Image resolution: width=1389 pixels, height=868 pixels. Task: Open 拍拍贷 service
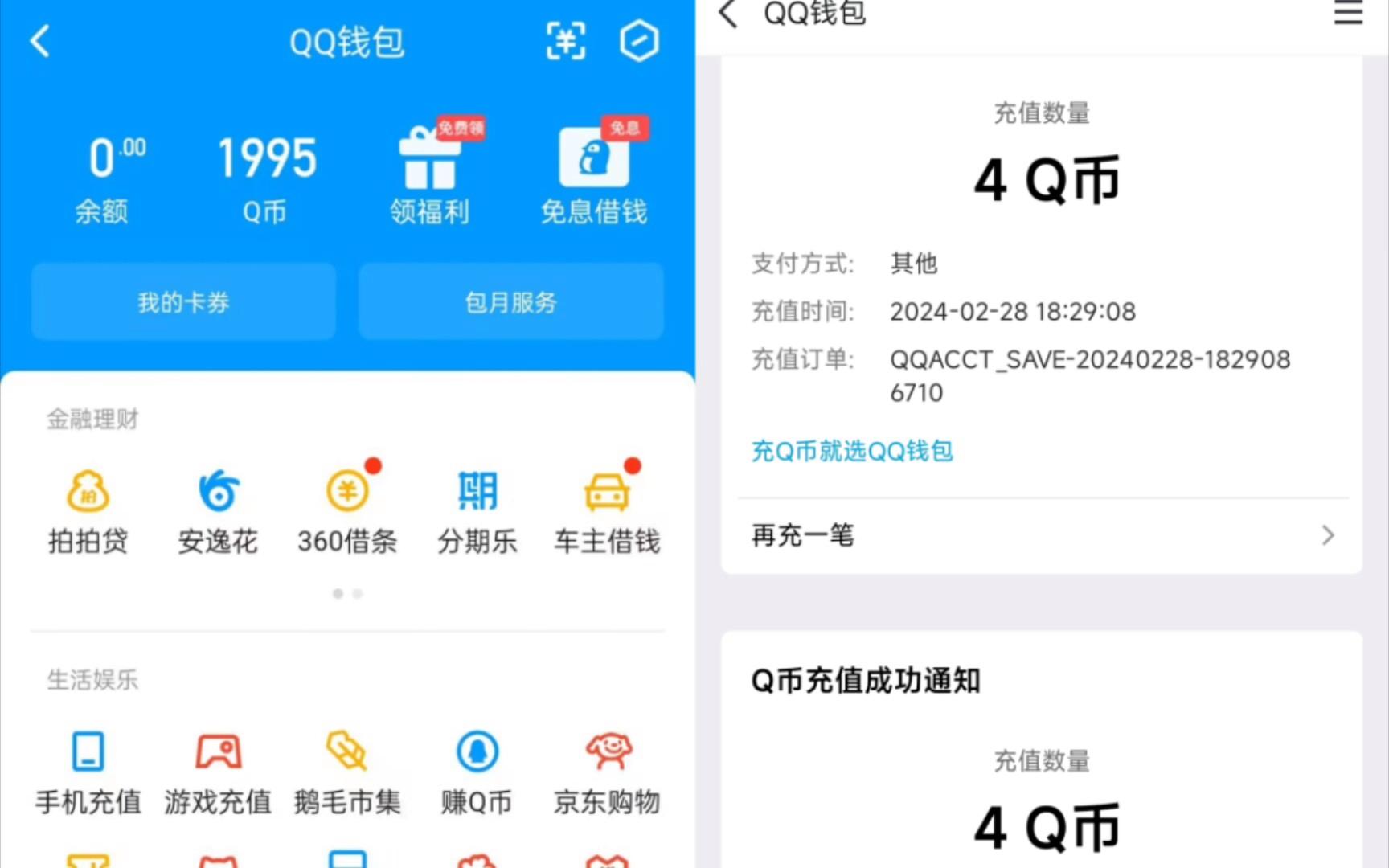88,511
